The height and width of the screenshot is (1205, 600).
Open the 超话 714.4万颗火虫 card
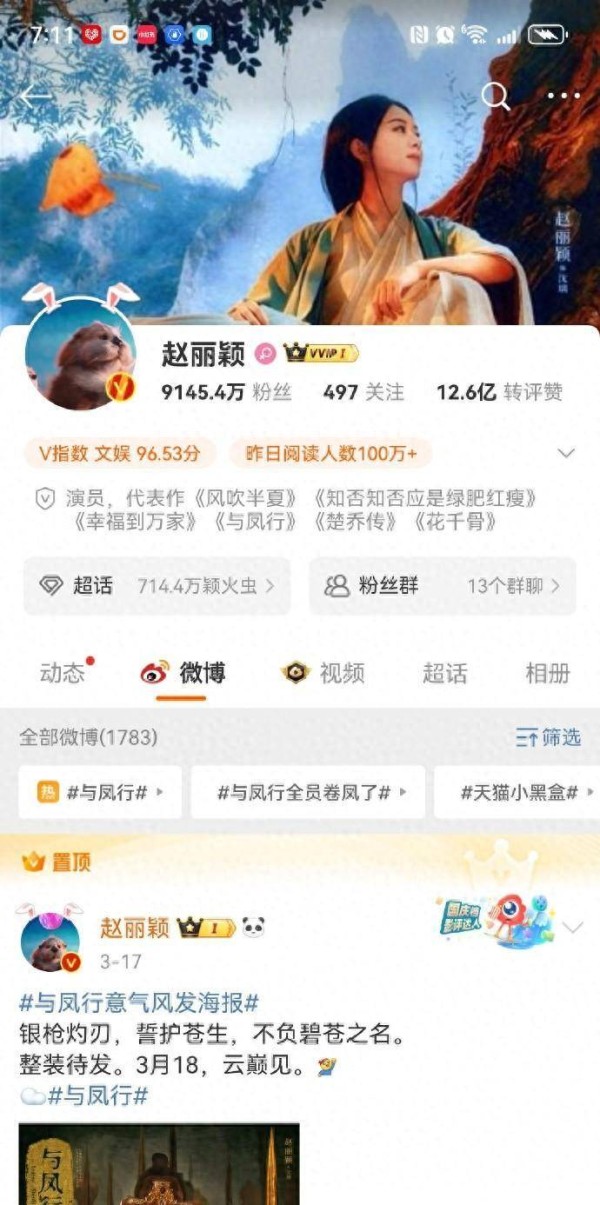[157, 586]
